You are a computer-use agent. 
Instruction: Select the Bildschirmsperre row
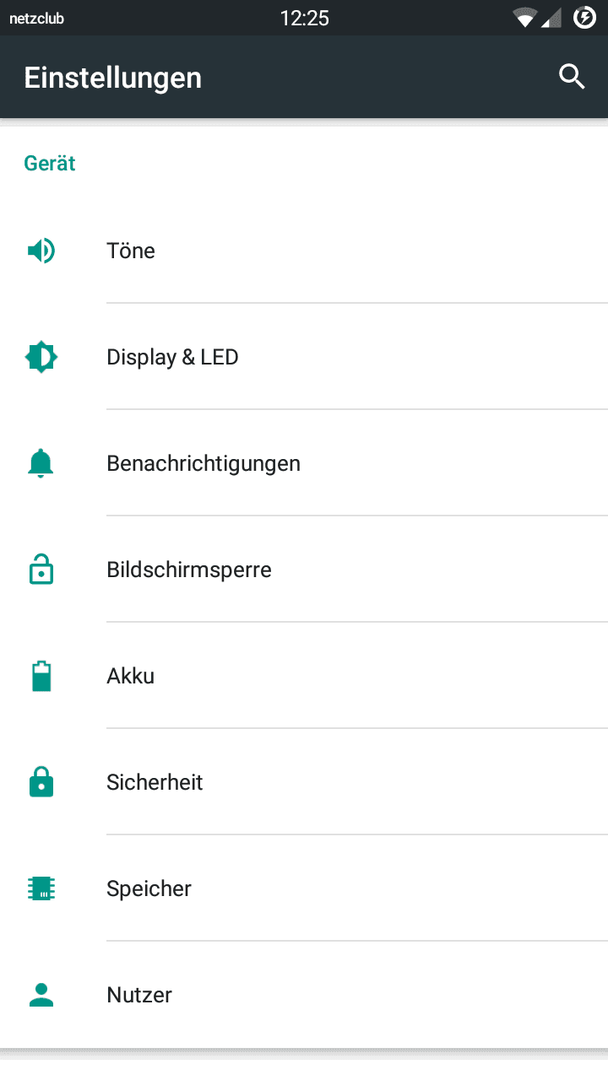304,569
